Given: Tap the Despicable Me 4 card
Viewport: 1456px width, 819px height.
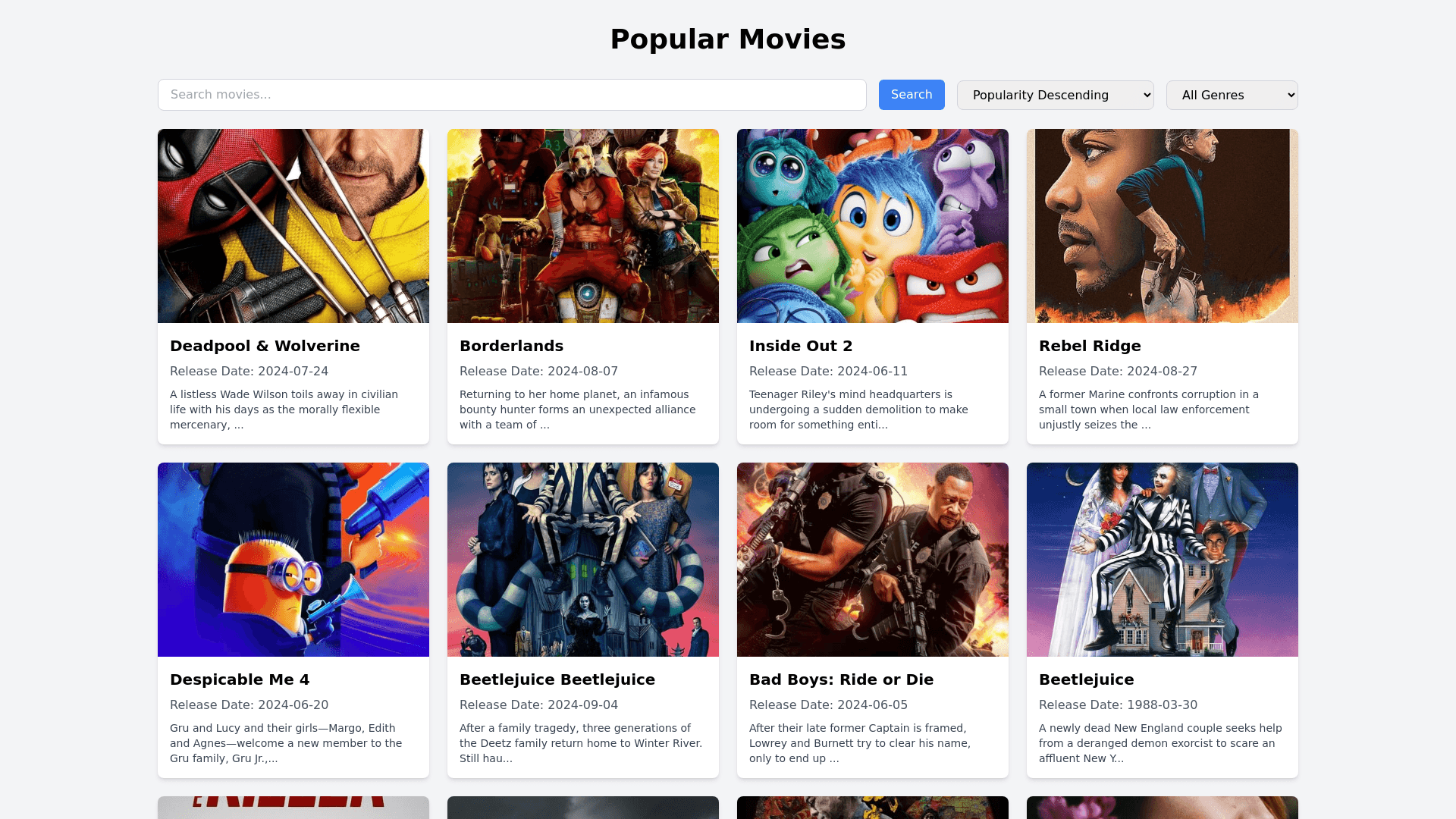Looking at the screenshot, I should pyautogui.click(x=293, y=620).
